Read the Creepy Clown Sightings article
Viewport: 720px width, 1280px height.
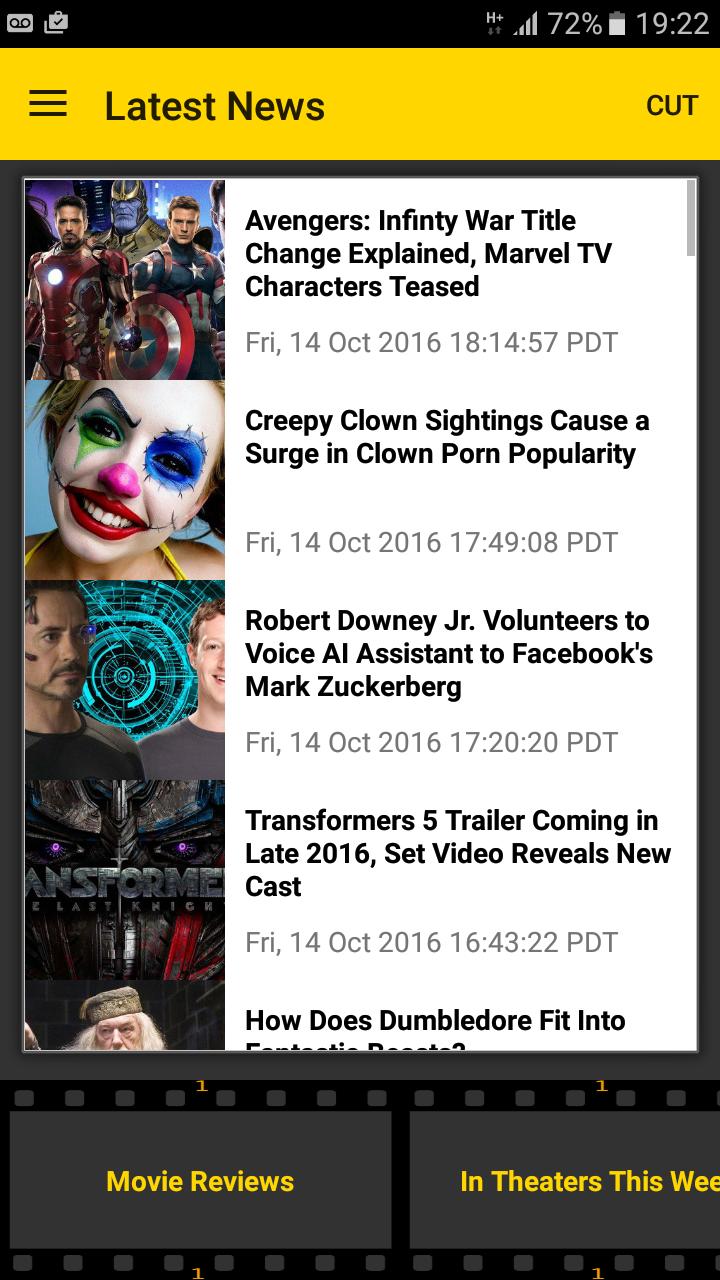447,437
